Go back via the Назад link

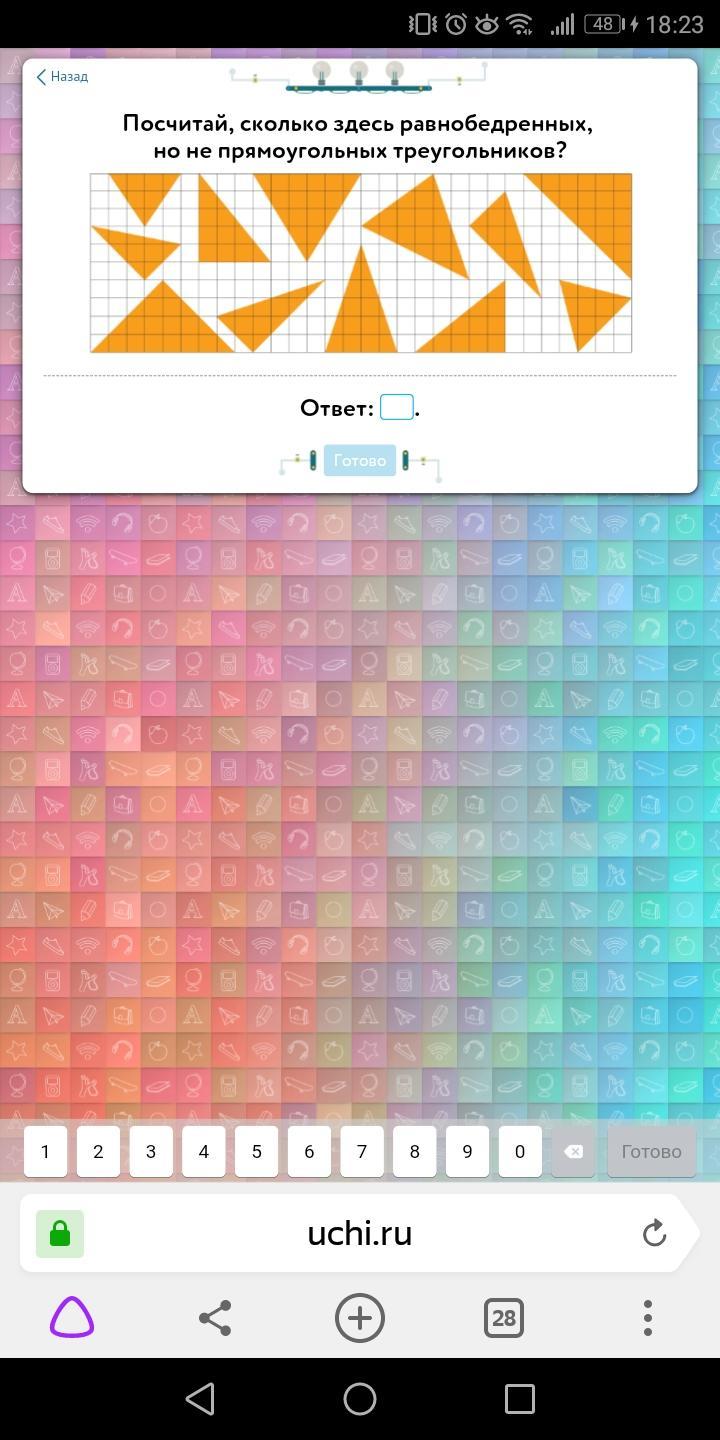pyautogui.click(x=62, y=76)
